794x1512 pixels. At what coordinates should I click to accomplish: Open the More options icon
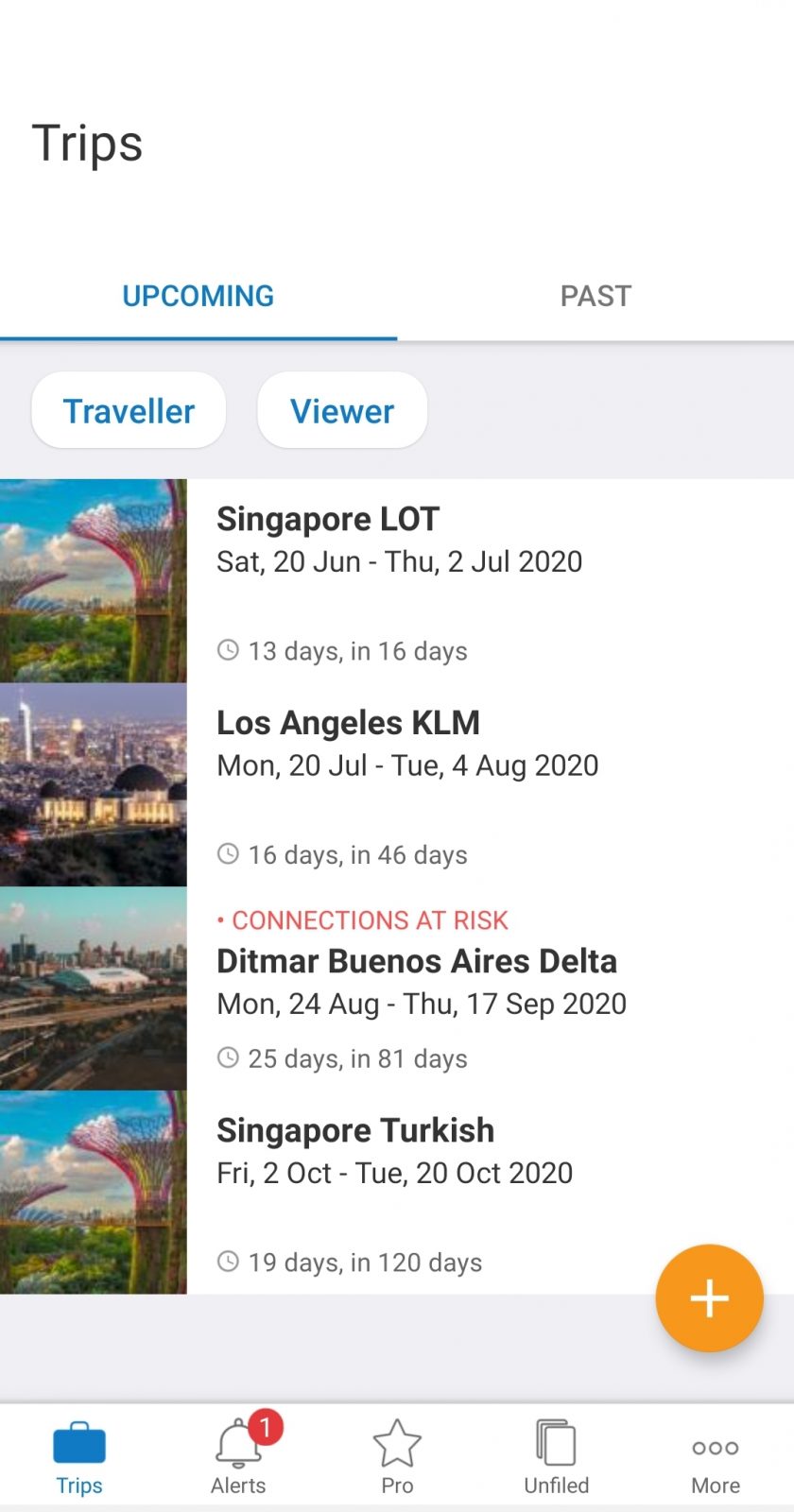pos(715,1446)
